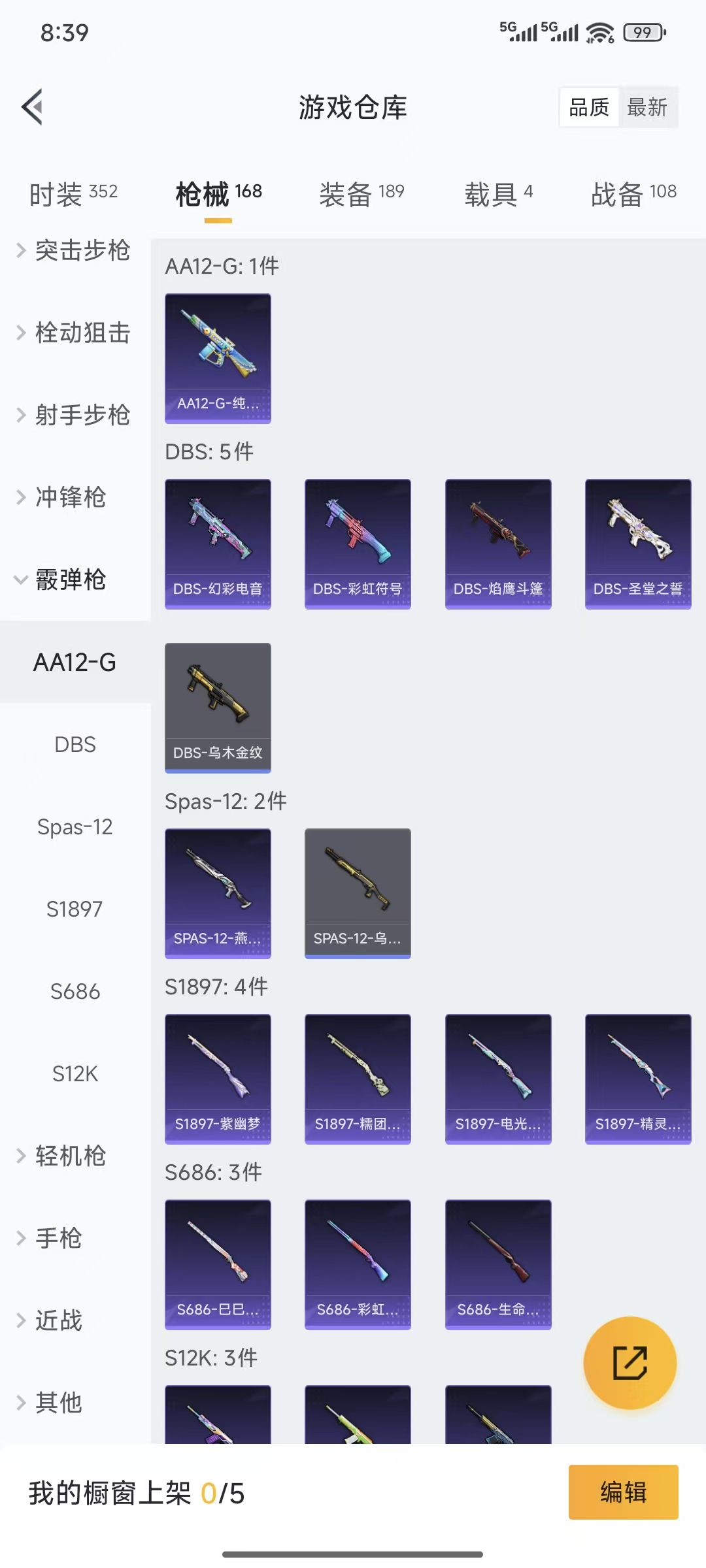Screen dimensions: 706x1568
Task: Tap the battery indicator in status bar
Action: pos(644,31)
